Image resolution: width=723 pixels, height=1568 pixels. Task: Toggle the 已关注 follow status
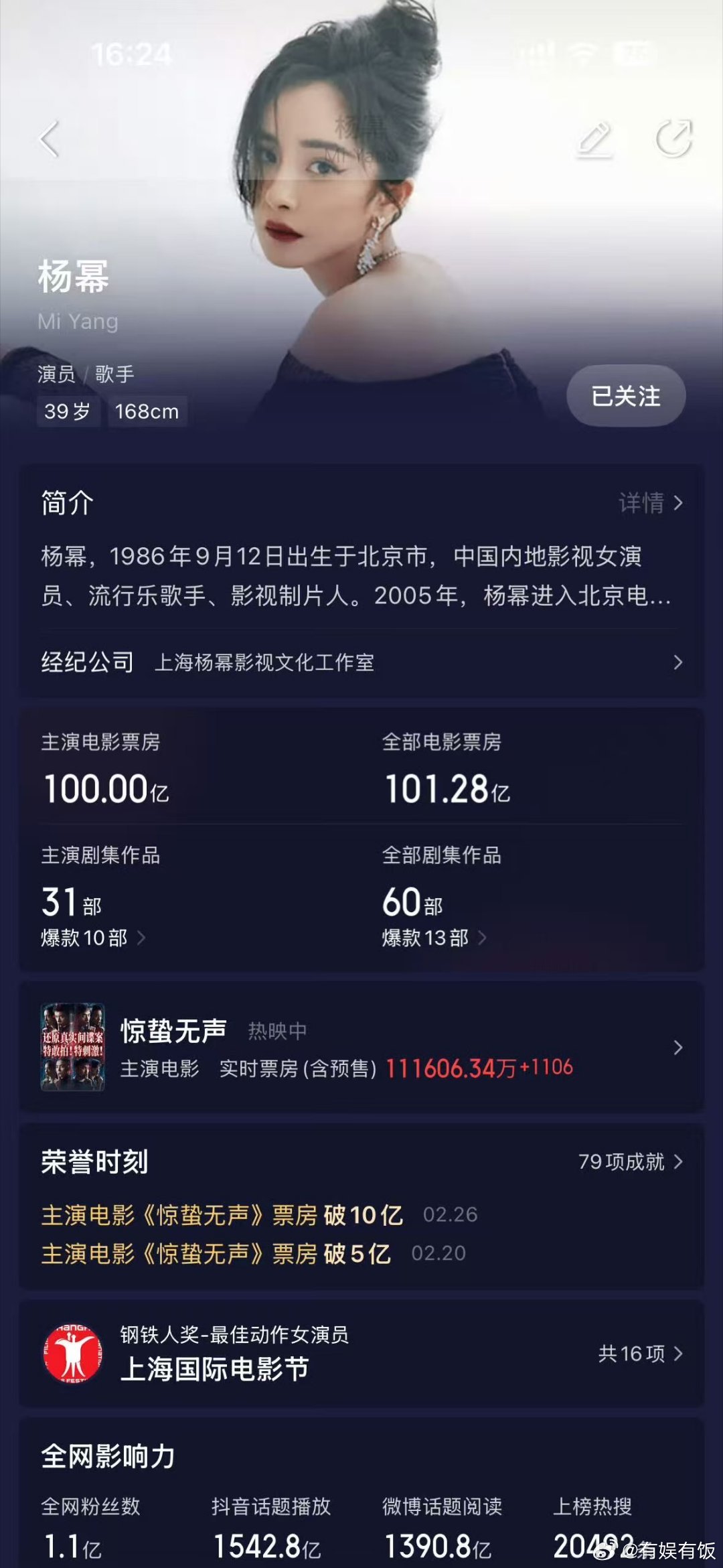pos(624,396)
